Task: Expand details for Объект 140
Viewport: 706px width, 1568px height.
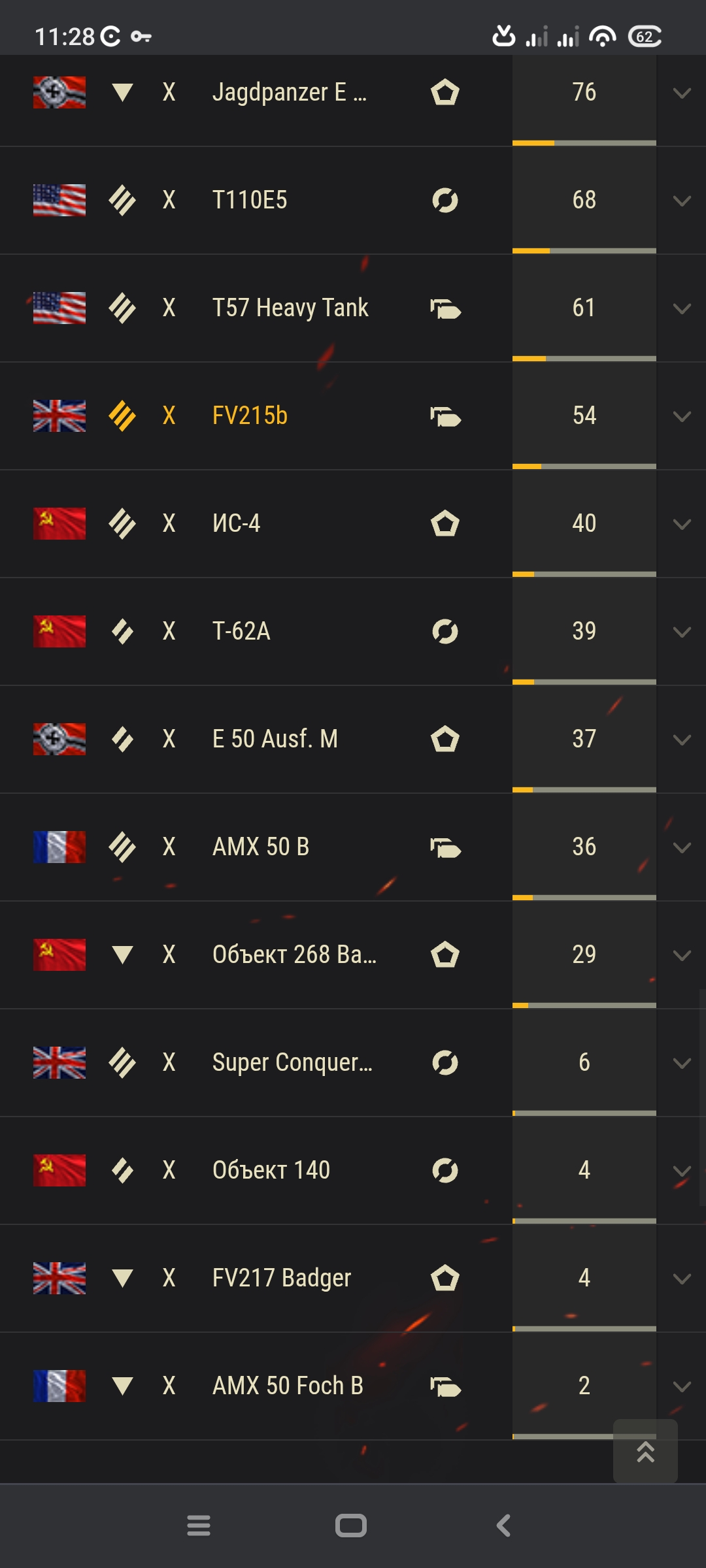Action: click(682, 1171)
